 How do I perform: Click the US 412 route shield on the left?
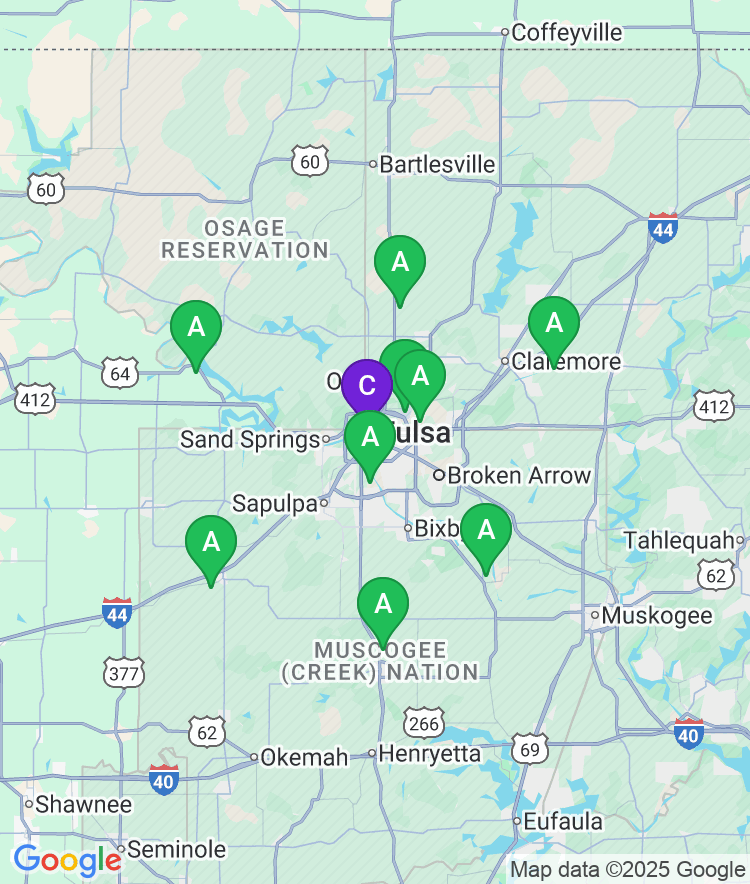coord(33,399)
